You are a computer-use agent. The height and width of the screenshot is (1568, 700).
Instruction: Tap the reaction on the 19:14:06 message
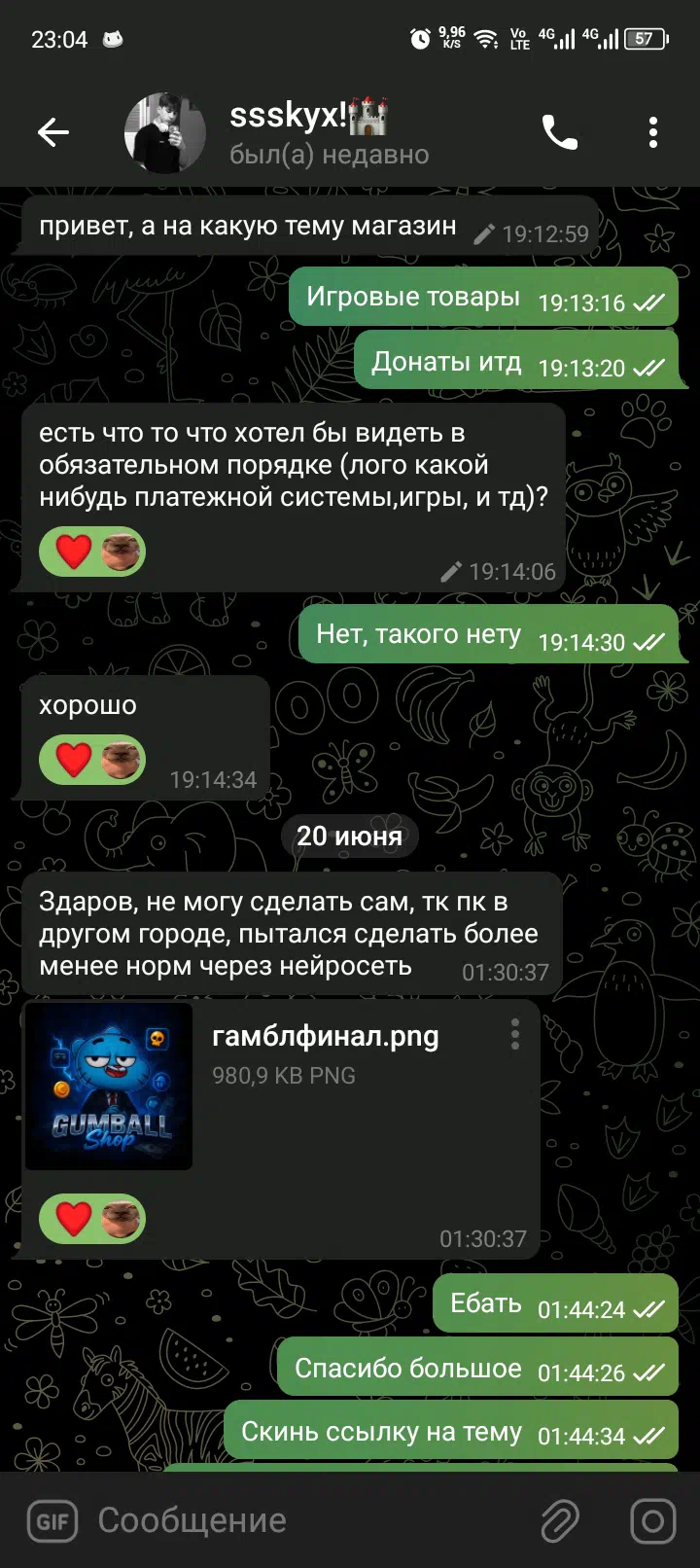coord(92,552)
